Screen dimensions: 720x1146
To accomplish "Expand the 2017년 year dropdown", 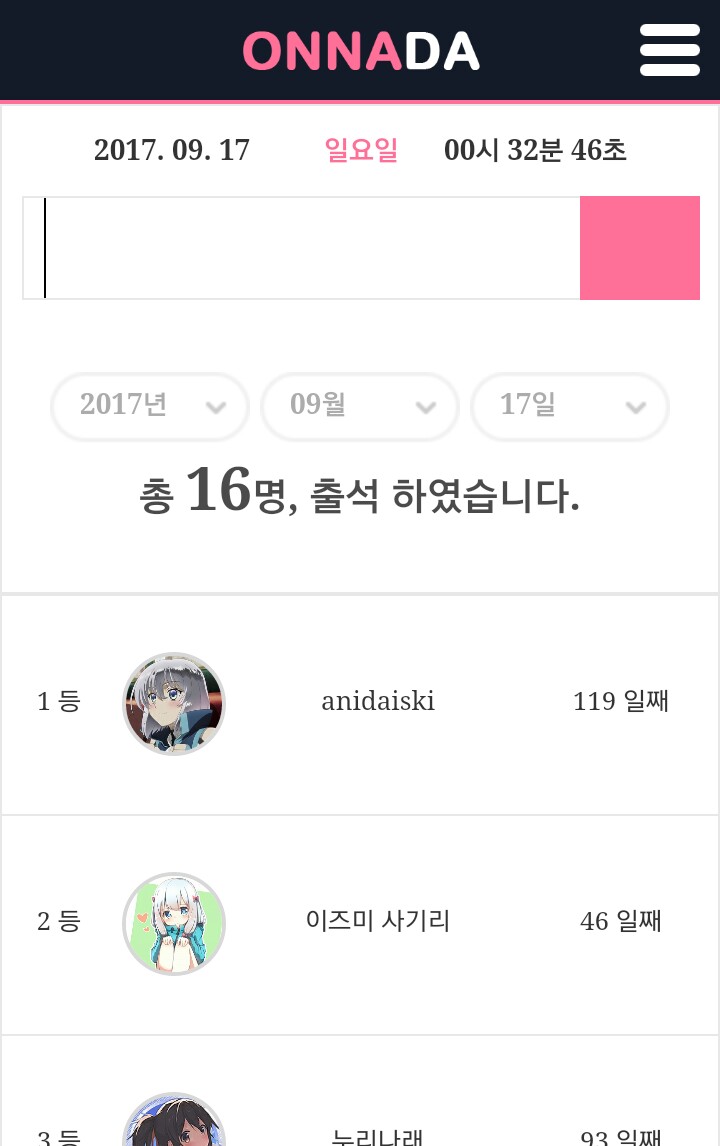I will (150, 406).
